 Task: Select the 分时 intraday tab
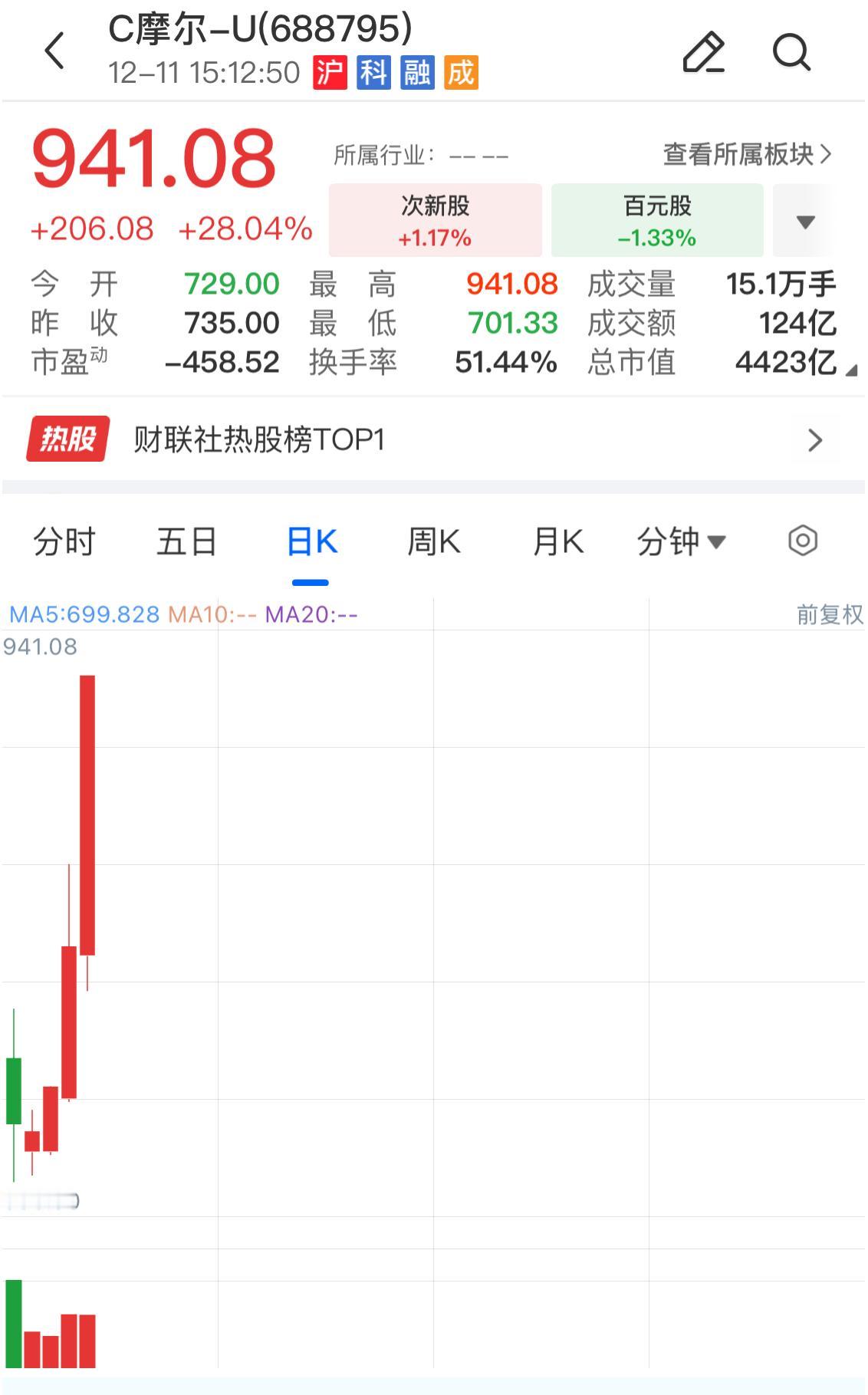[64, 541]
